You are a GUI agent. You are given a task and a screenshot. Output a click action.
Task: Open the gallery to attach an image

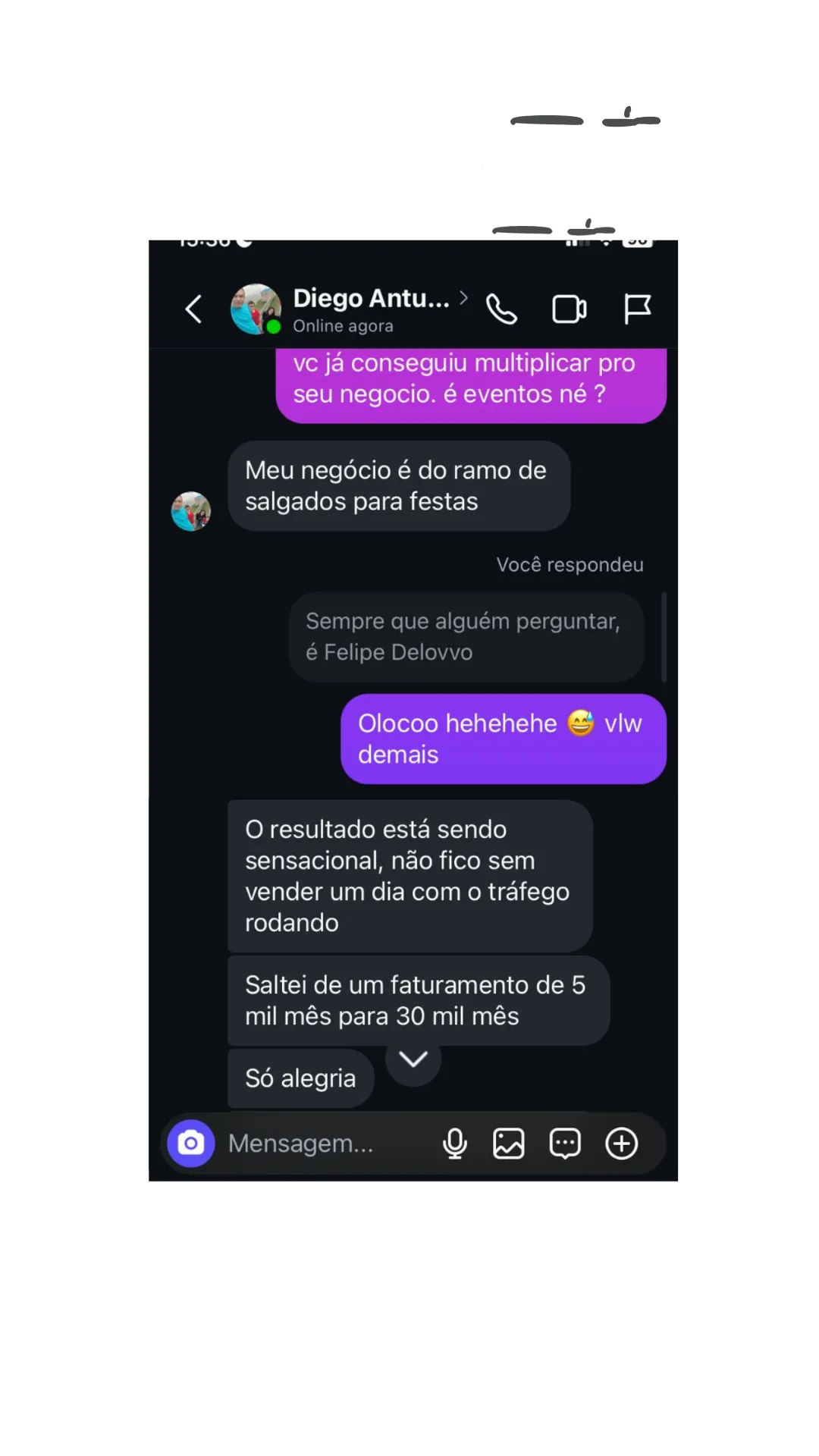point(509,1144)
